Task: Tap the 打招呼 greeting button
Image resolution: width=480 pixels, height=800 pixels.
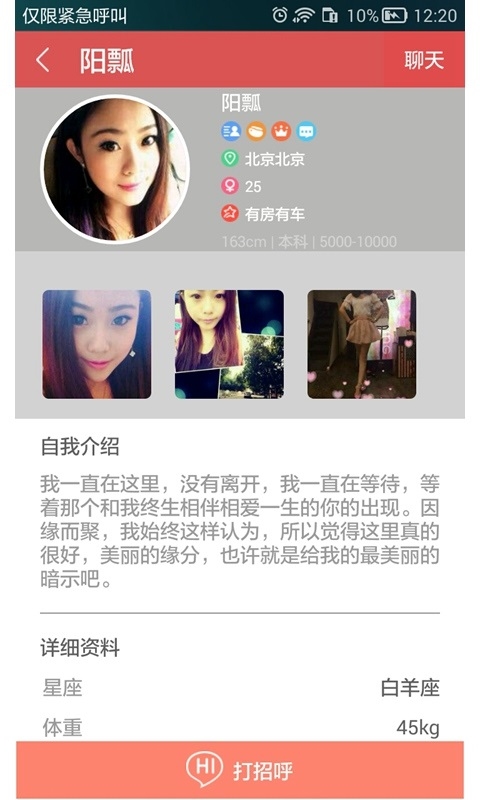Action: click(240, 770)
